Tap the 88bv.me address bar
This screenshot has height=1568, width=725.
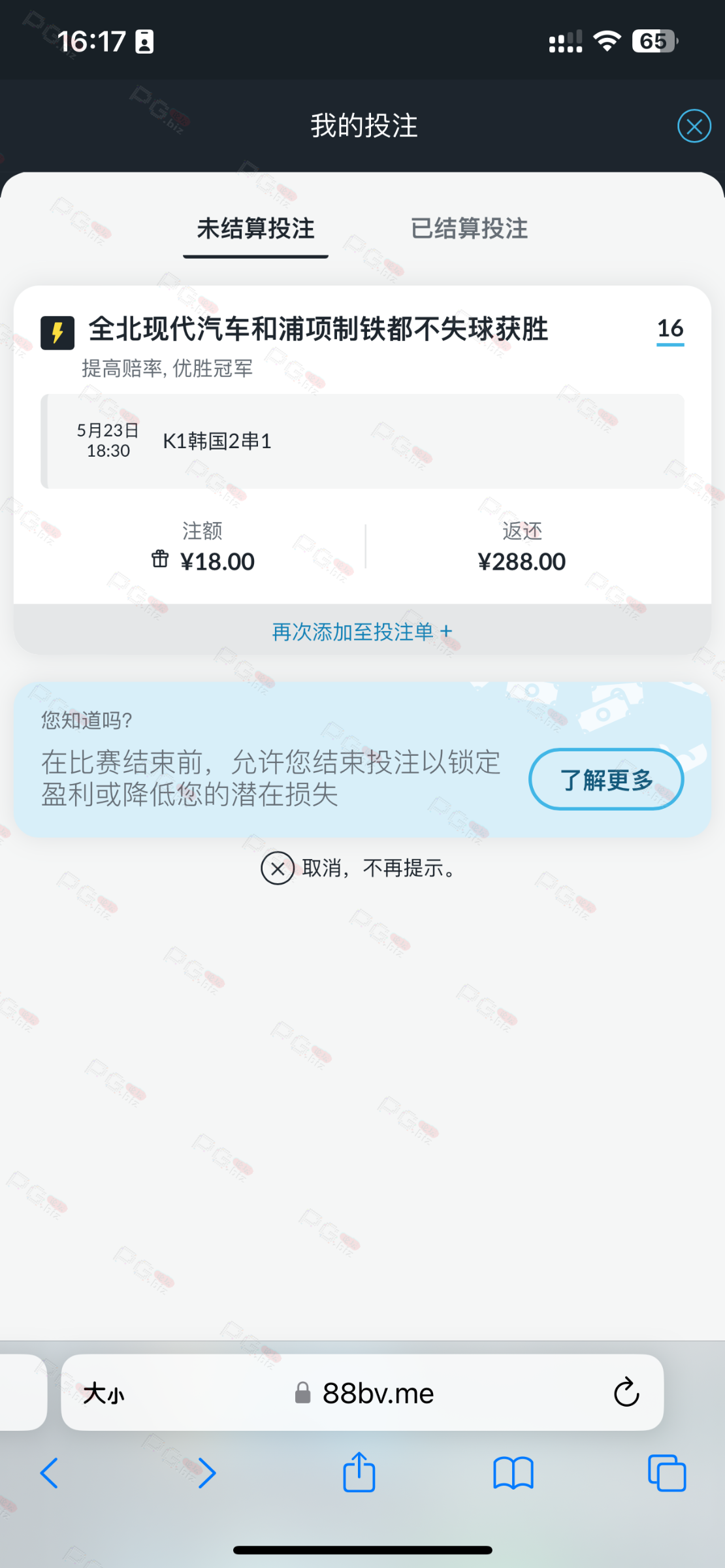(362, 1393)
